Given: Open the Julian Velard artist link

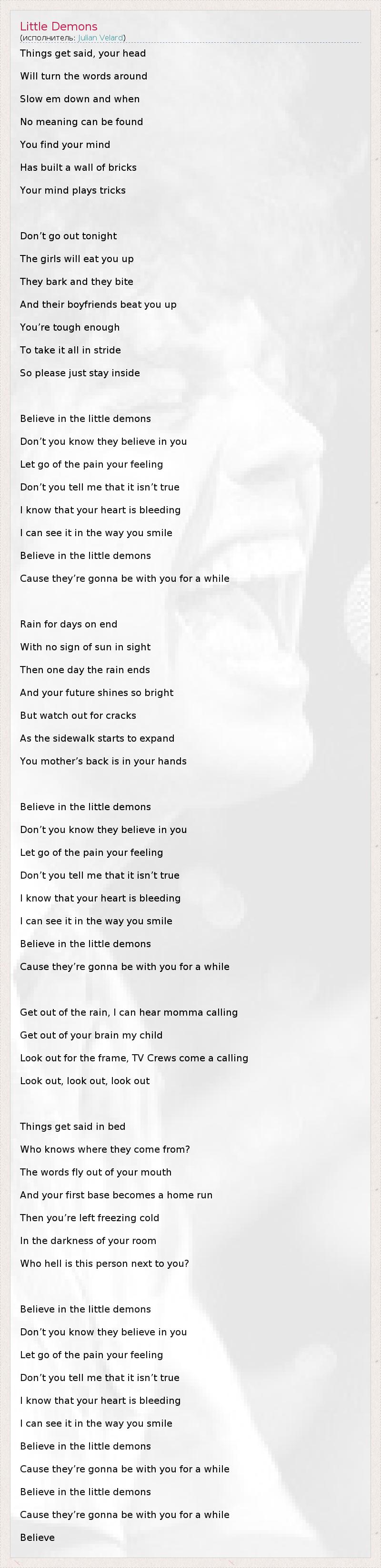Looking at the screenshot, I should [x=100, y=38].
